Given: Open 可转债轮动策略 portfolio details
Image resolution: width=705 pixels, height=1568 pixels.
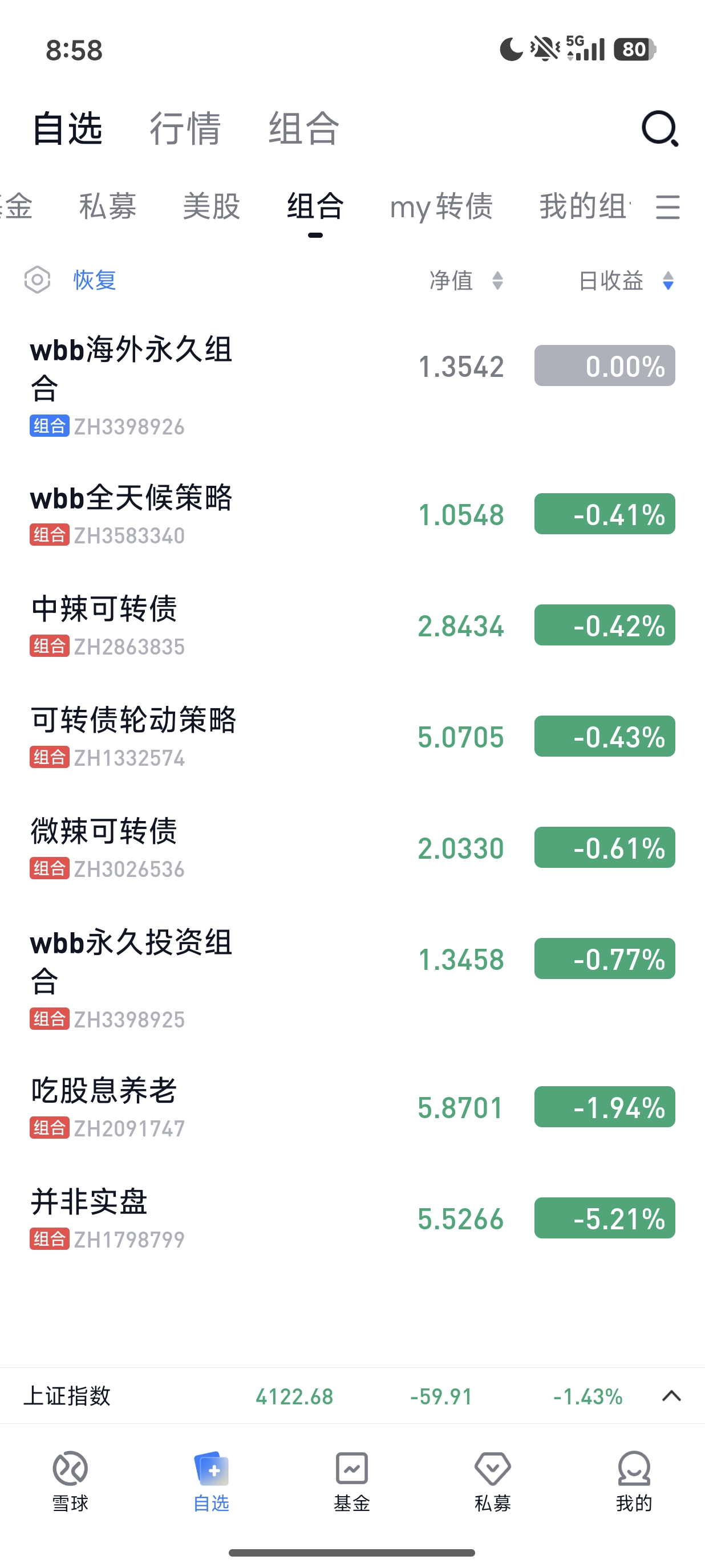Looking at the screenshot, I should pyautogui.click(x=133, y=720).
